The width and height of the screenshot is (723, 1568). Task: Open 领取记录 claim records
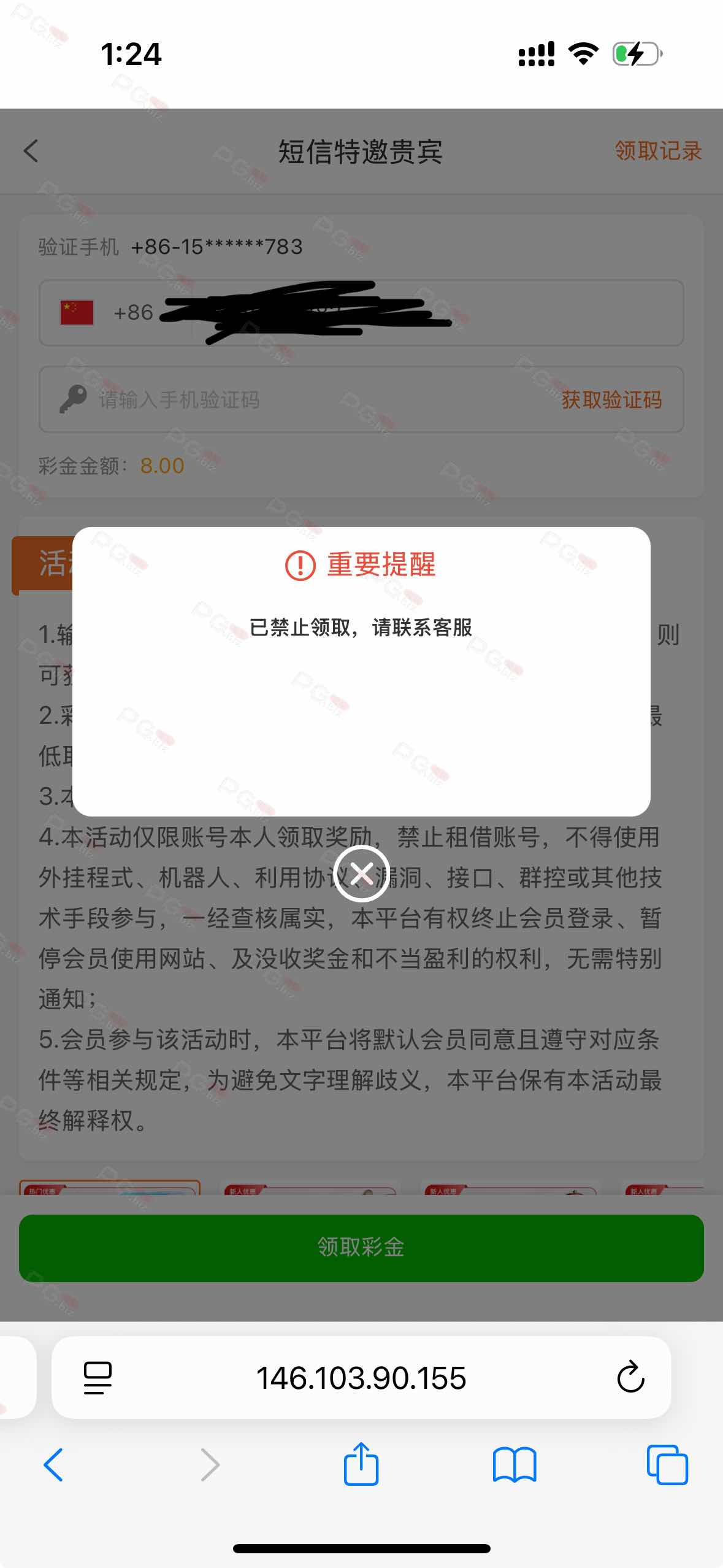657,151
